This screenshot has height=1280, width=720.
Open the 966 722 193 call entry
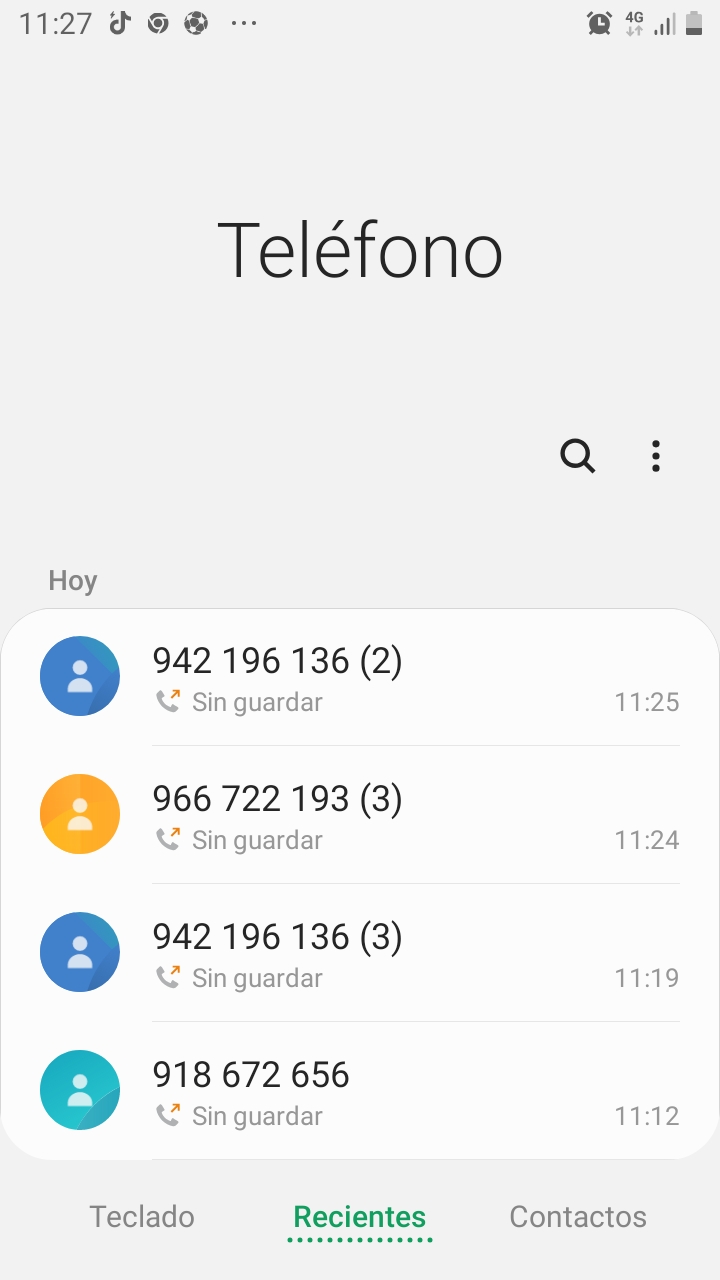(x=400, y=815)
